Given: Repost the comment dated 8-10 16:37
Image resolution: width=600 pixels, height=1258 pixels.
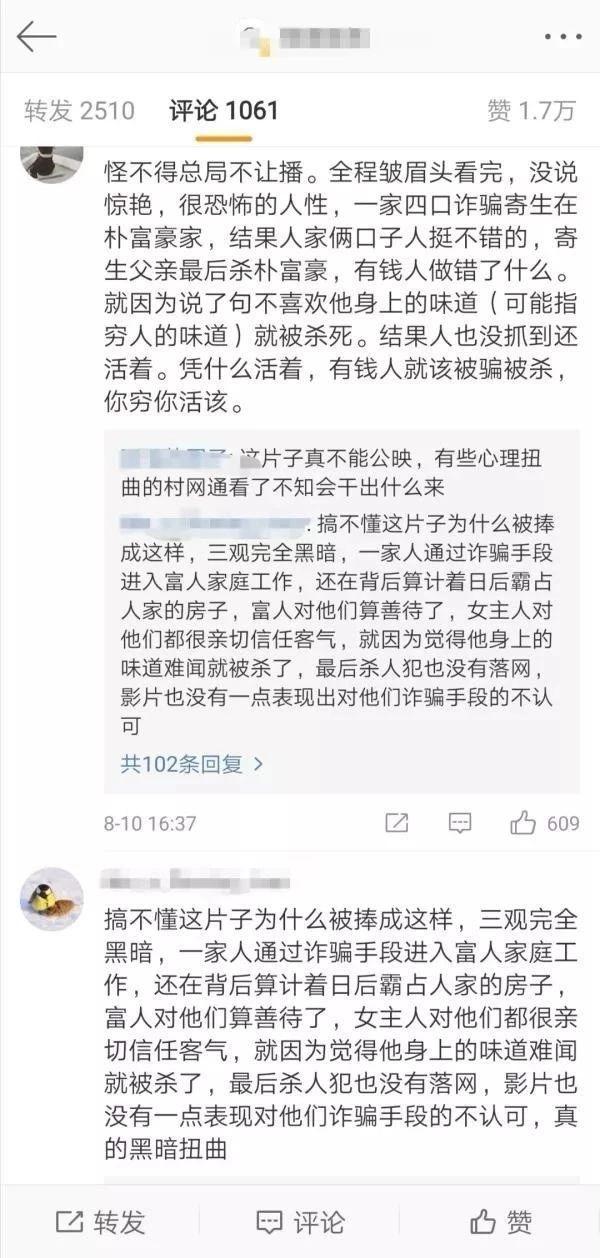Looking at the screenshot, I should click(397, 823).
